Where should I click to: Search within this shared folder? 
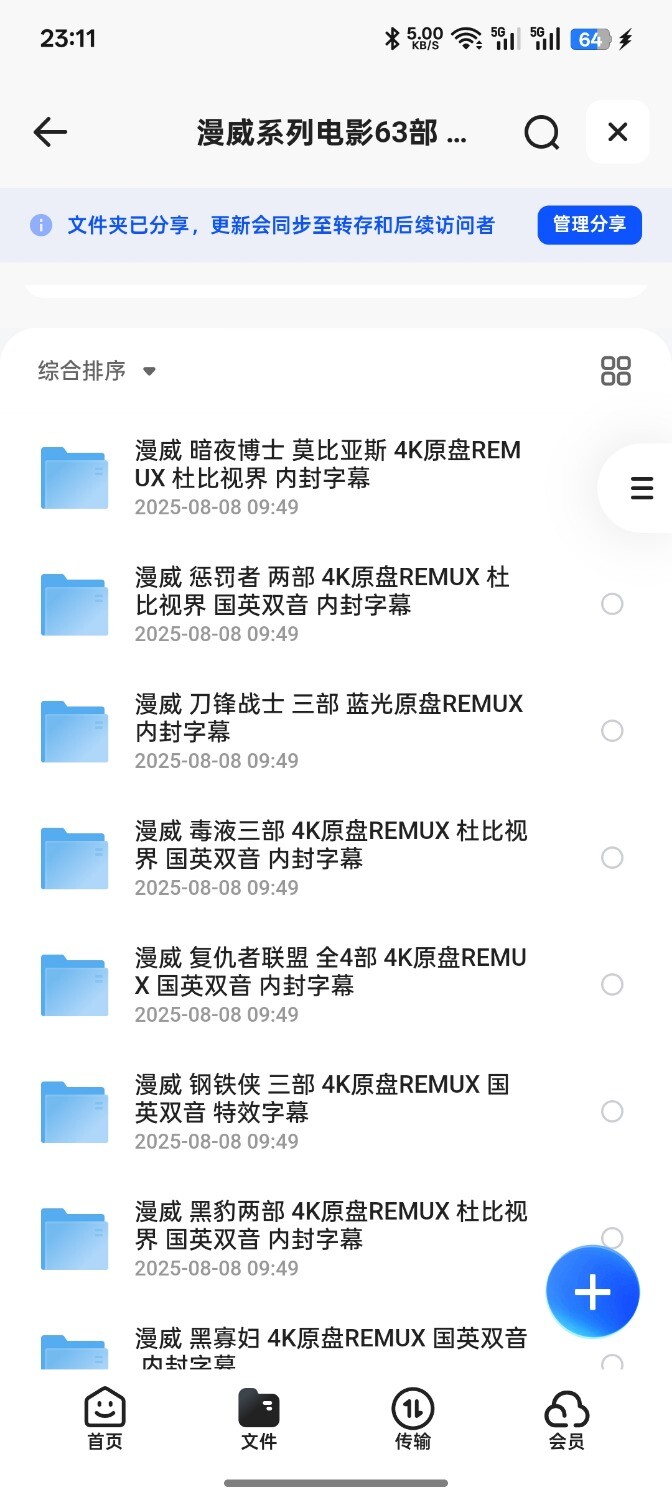tap(541, 132)
